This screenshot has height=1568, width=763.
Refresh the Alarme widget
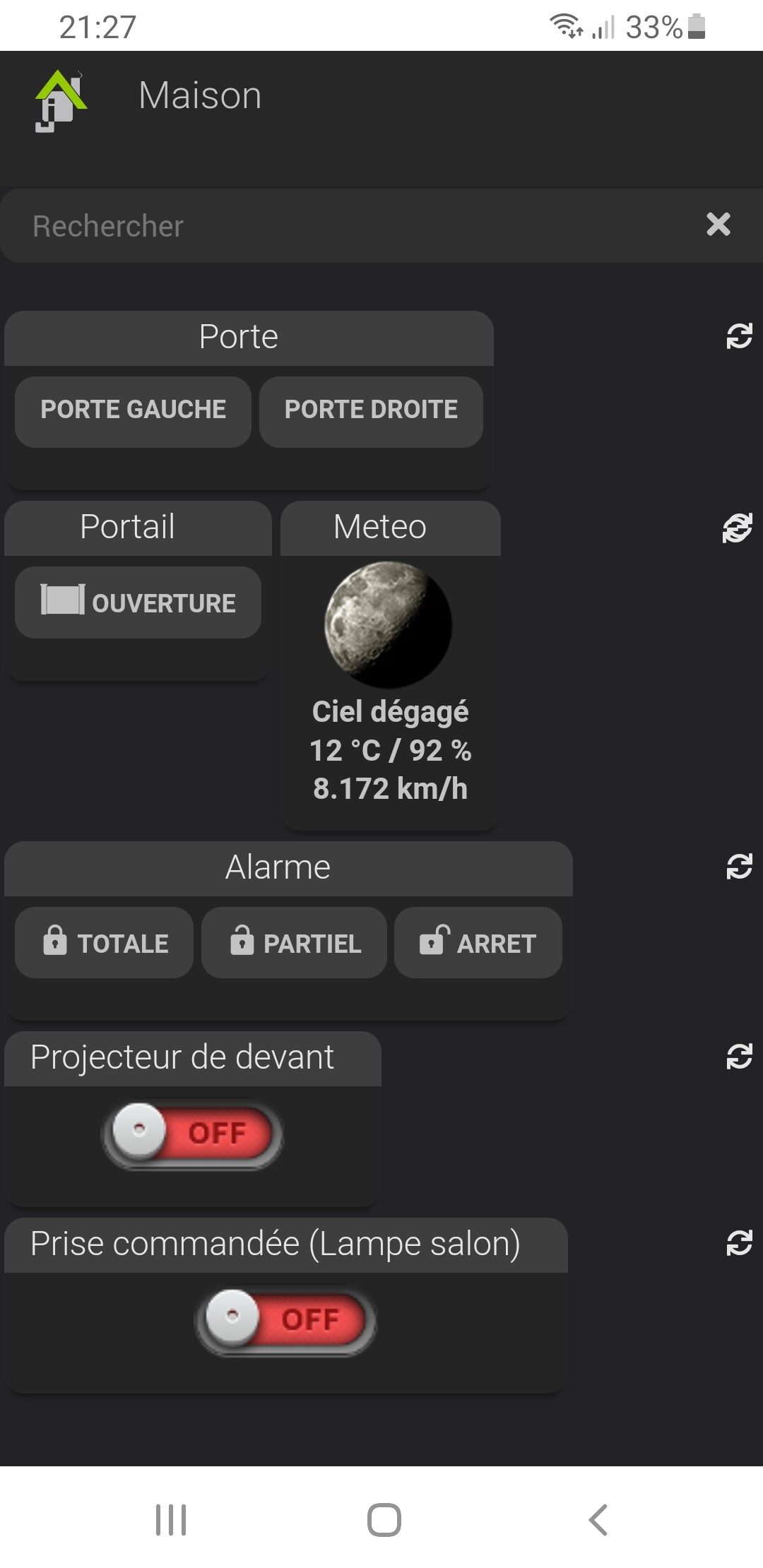[x=739, y=867]
